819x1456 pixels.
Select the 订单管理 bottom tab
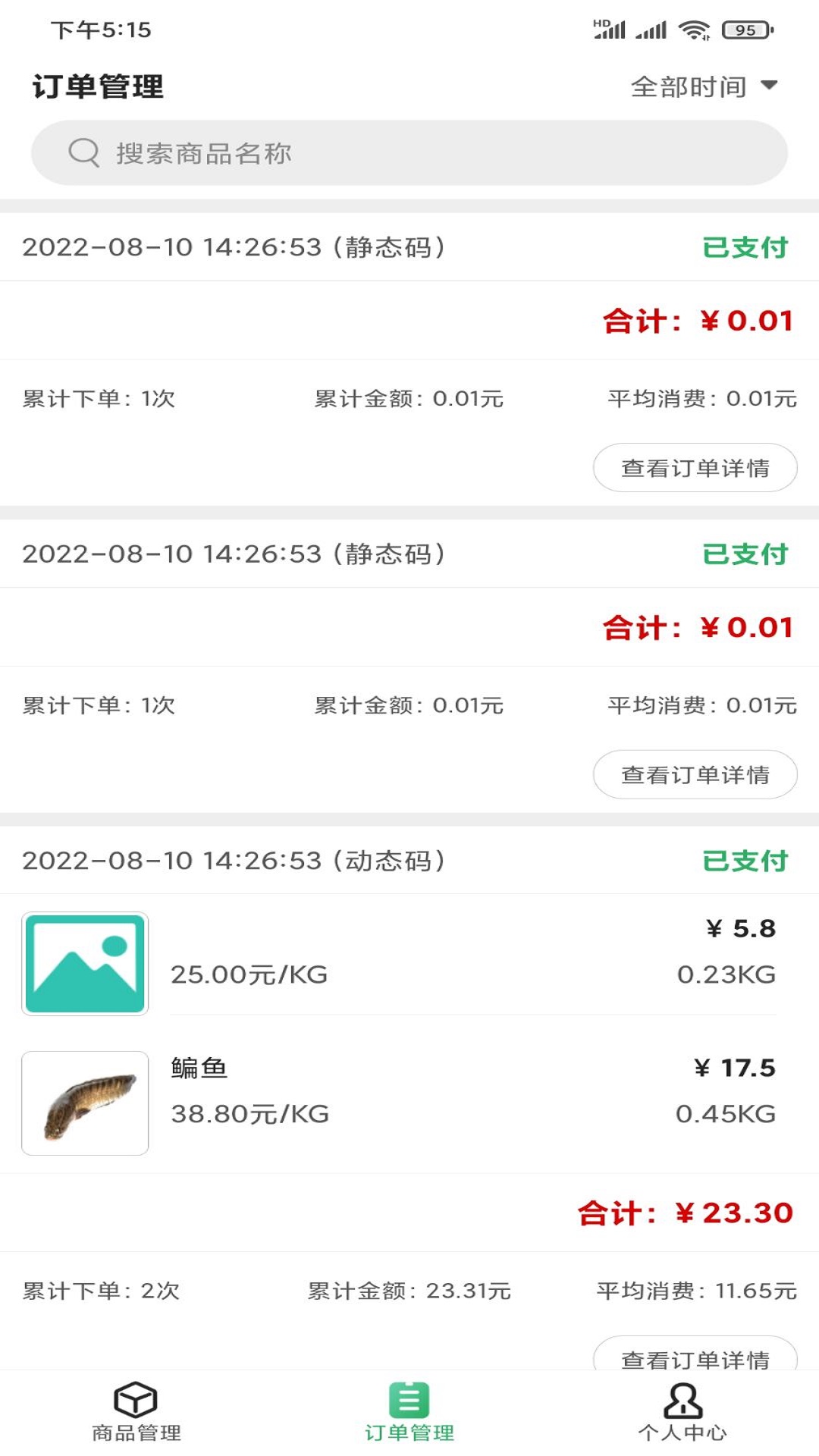(409, 1412)
